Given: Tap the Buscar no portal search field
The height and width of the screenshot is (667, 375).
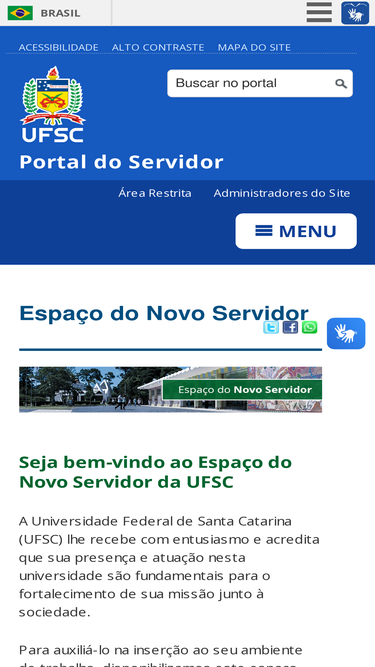Looking at the screenshot, I should tap(251, 83).
